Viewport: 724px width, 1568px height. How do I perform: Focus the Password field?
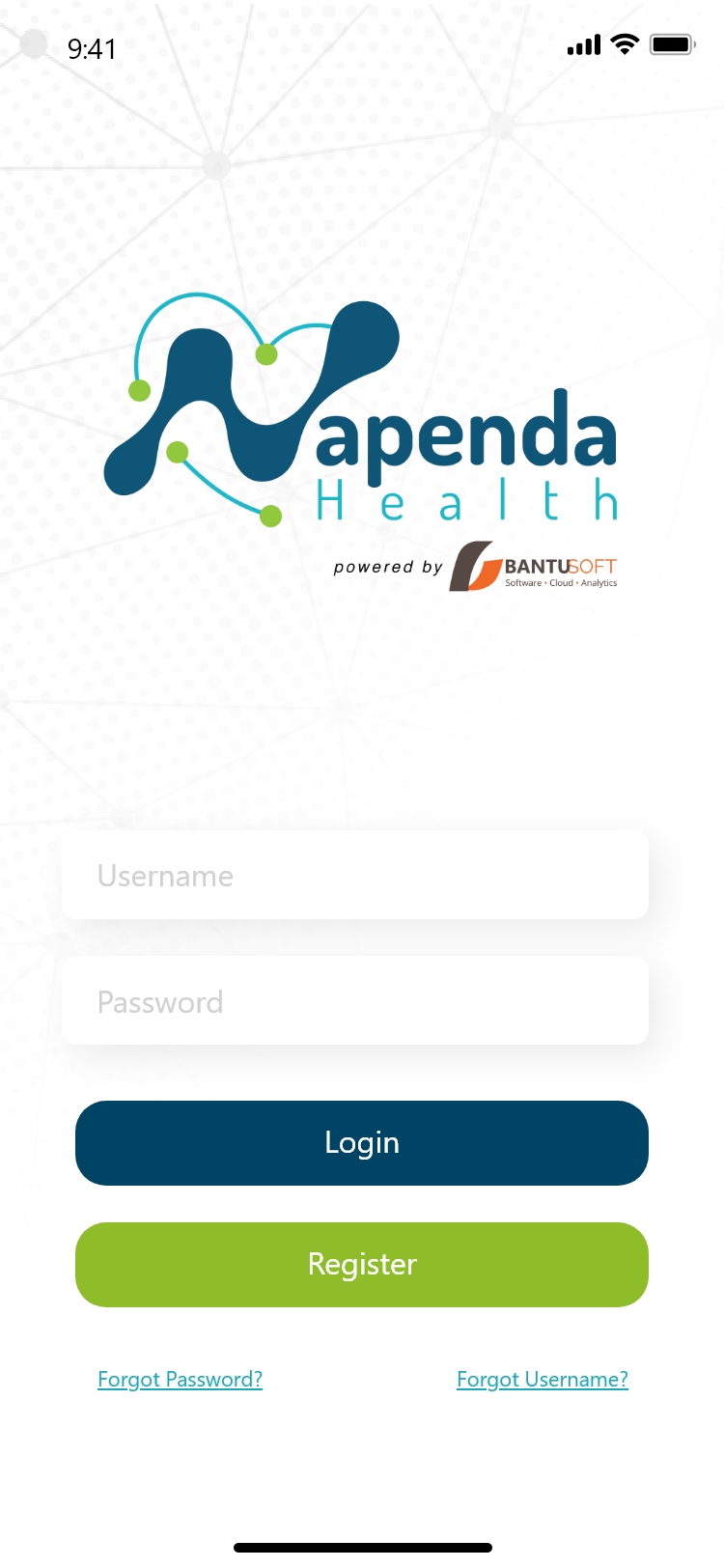pyautogui.click(x=355, y=1001)
